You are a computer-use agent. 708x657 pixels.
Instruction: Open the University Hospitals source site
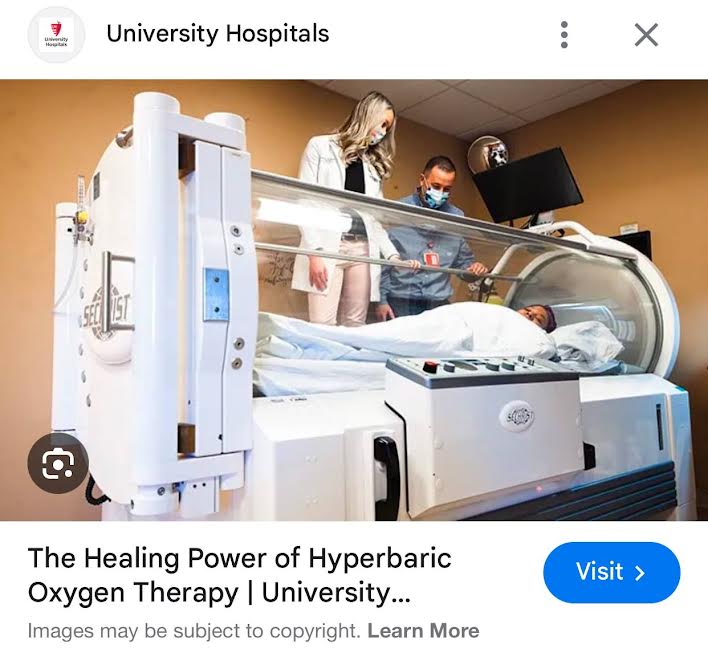(217, 34)
